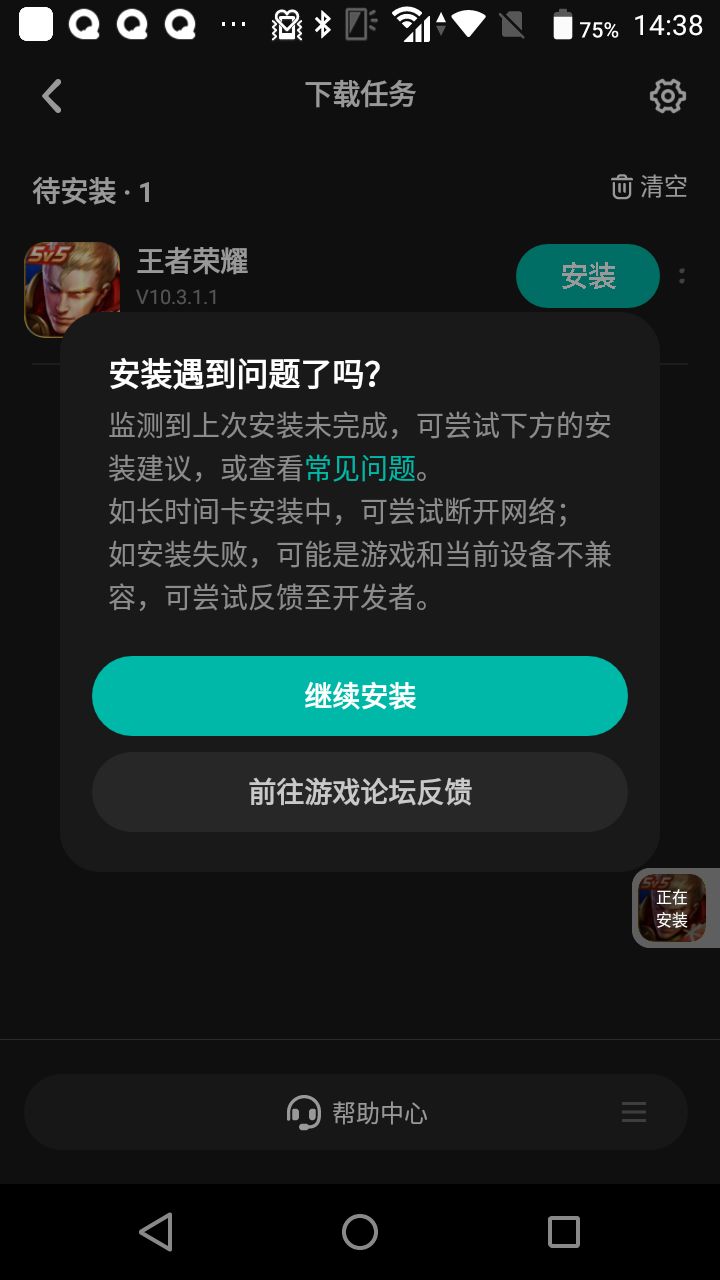
Task: Expand the notification icons via the ellipsis
Action: click(x=232, y=29)
